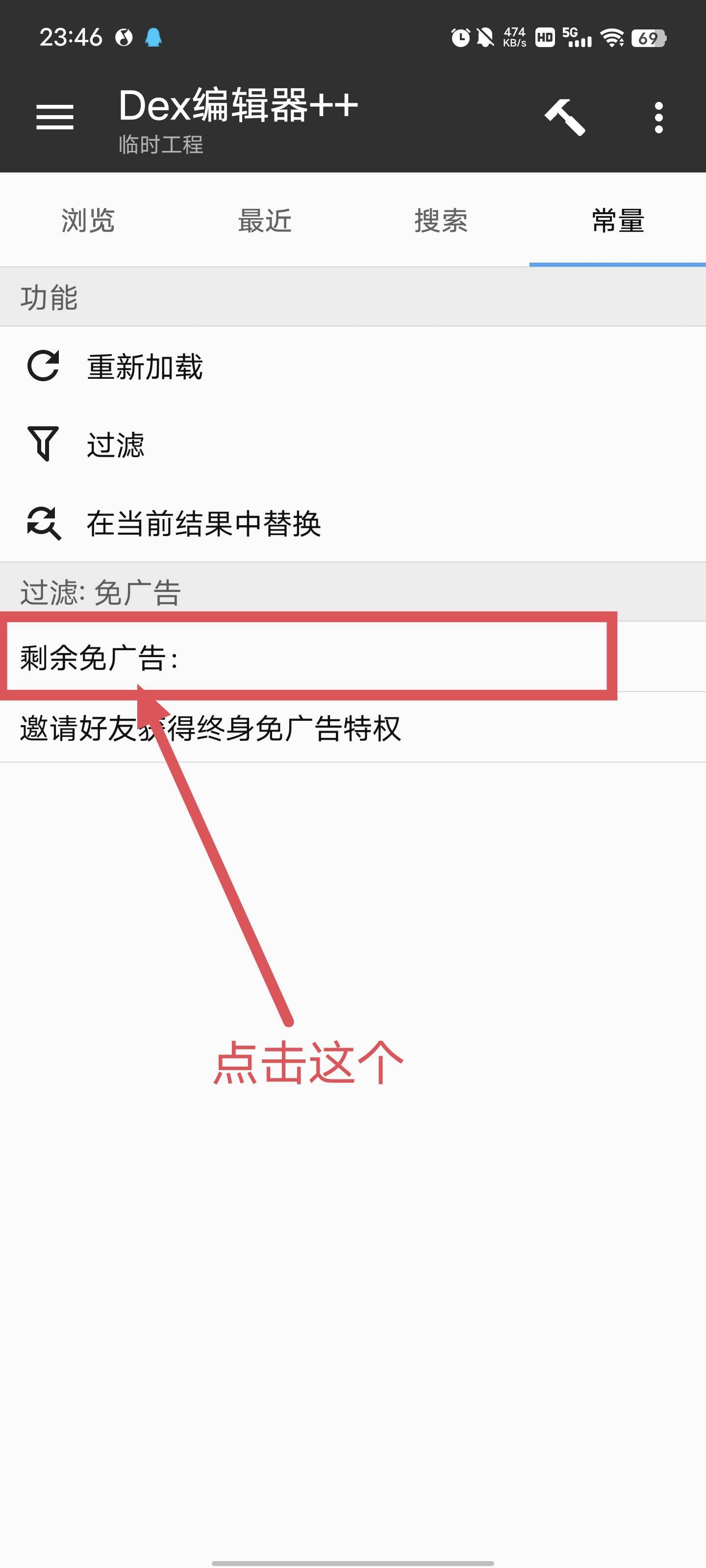Select the 常量 tab
The width and height of the screenshot is (706, 1568).
pyautogui.click(x=617, y=220)
